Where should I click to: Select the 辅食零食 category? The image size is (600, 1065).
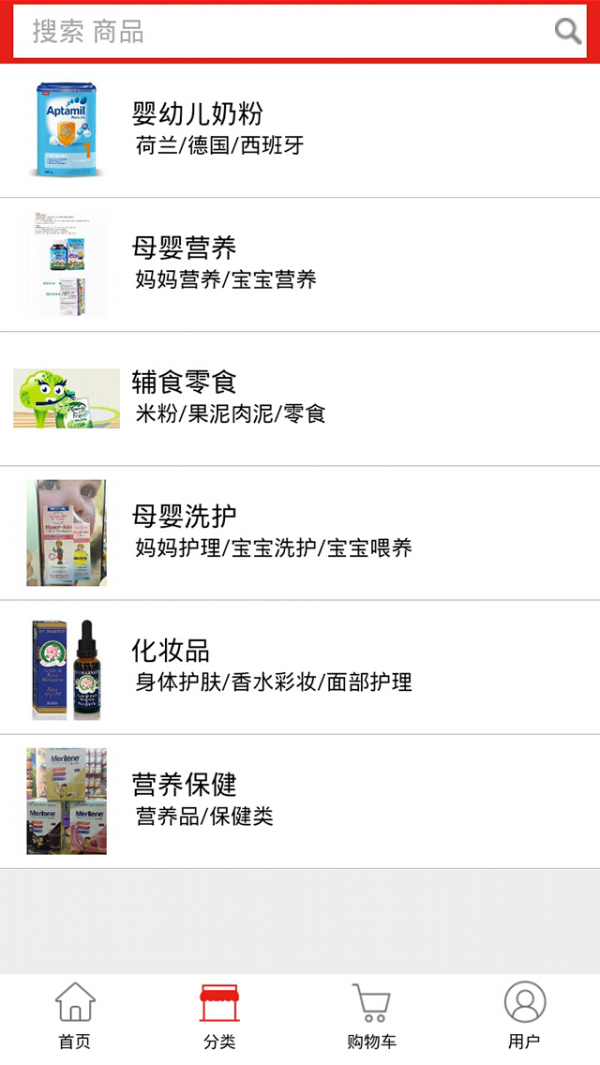pyautogui.click(x=300, y=398)
